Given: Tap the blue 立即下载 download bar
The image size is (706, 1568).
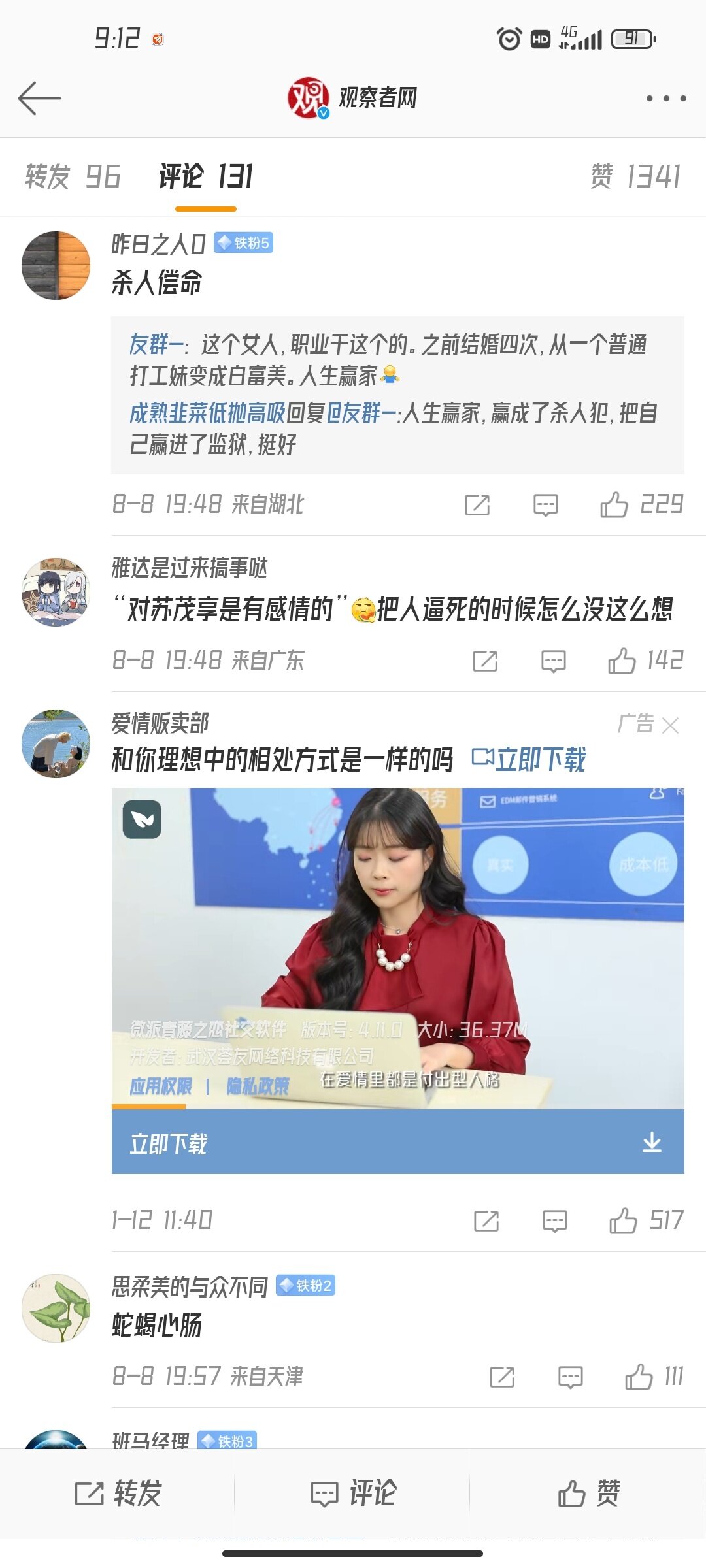Looking at the screenshot, I should pyautogui.click(x=397, y=1143).
